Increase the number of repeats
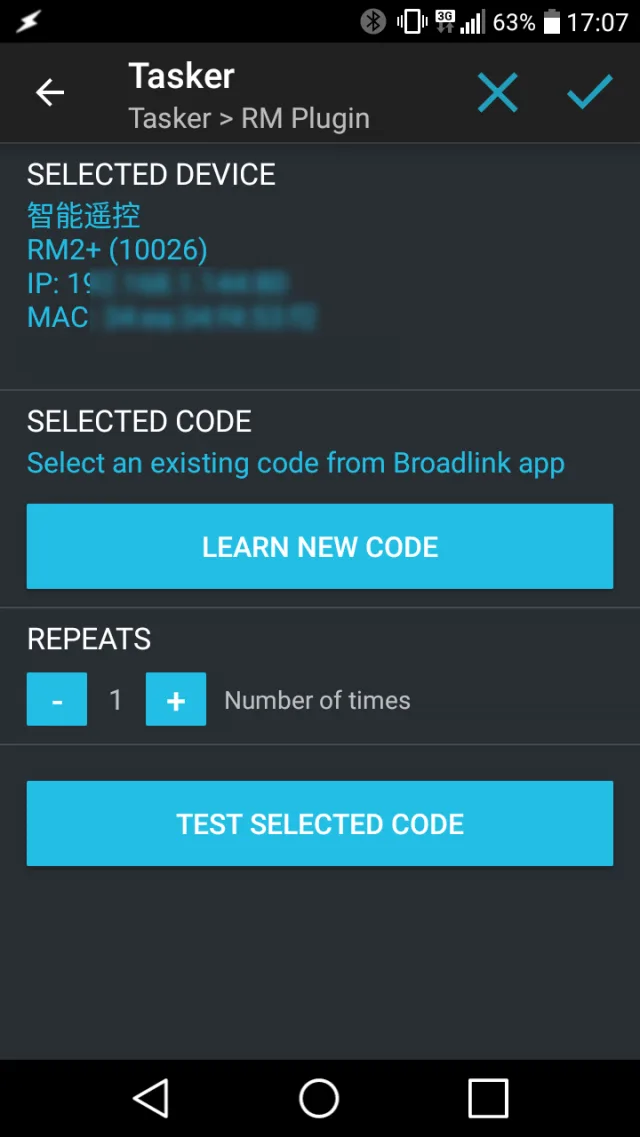The width and height of the screenshot is (640, 1137). click(176, 700)
